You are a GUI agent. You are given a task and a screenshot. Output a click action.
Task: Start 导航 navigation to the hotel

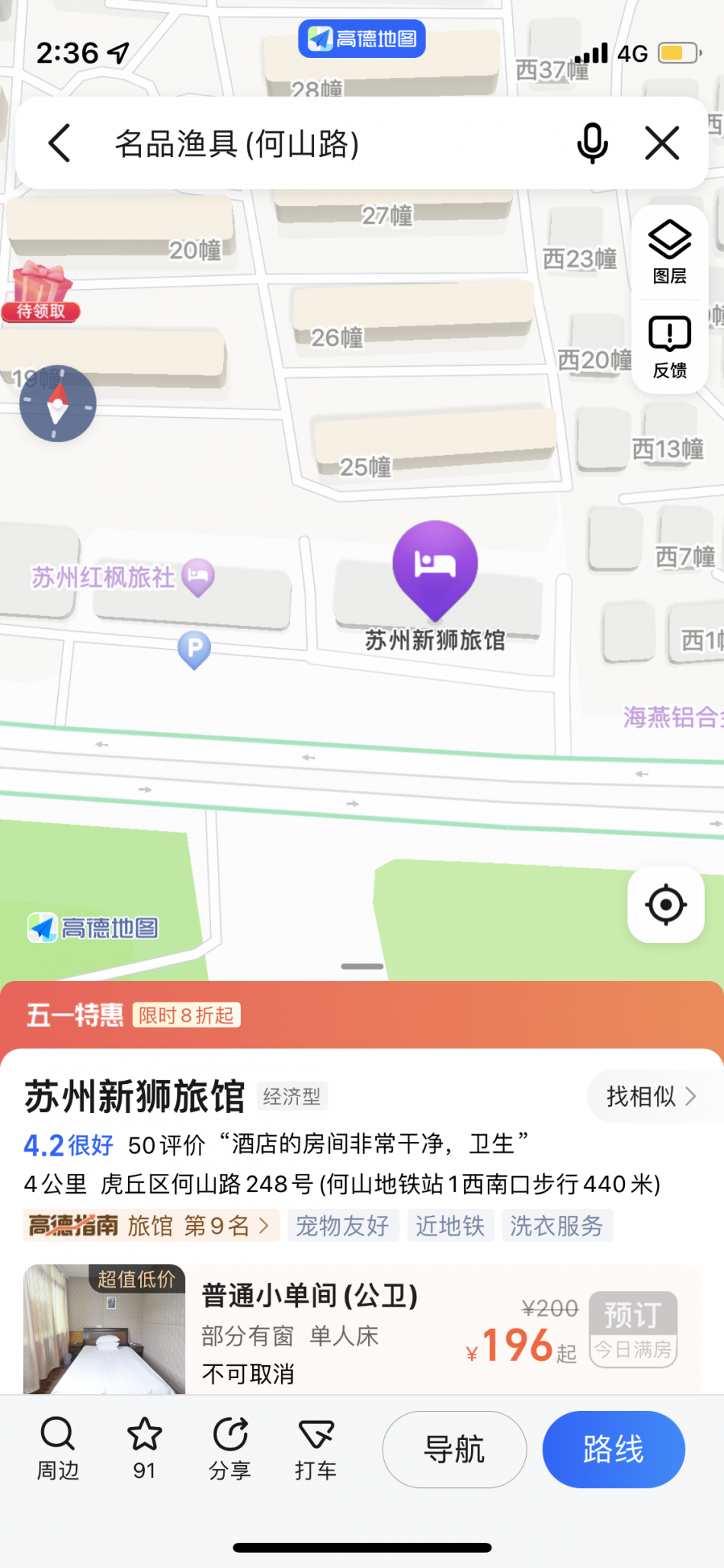[x=454, y=1449]
